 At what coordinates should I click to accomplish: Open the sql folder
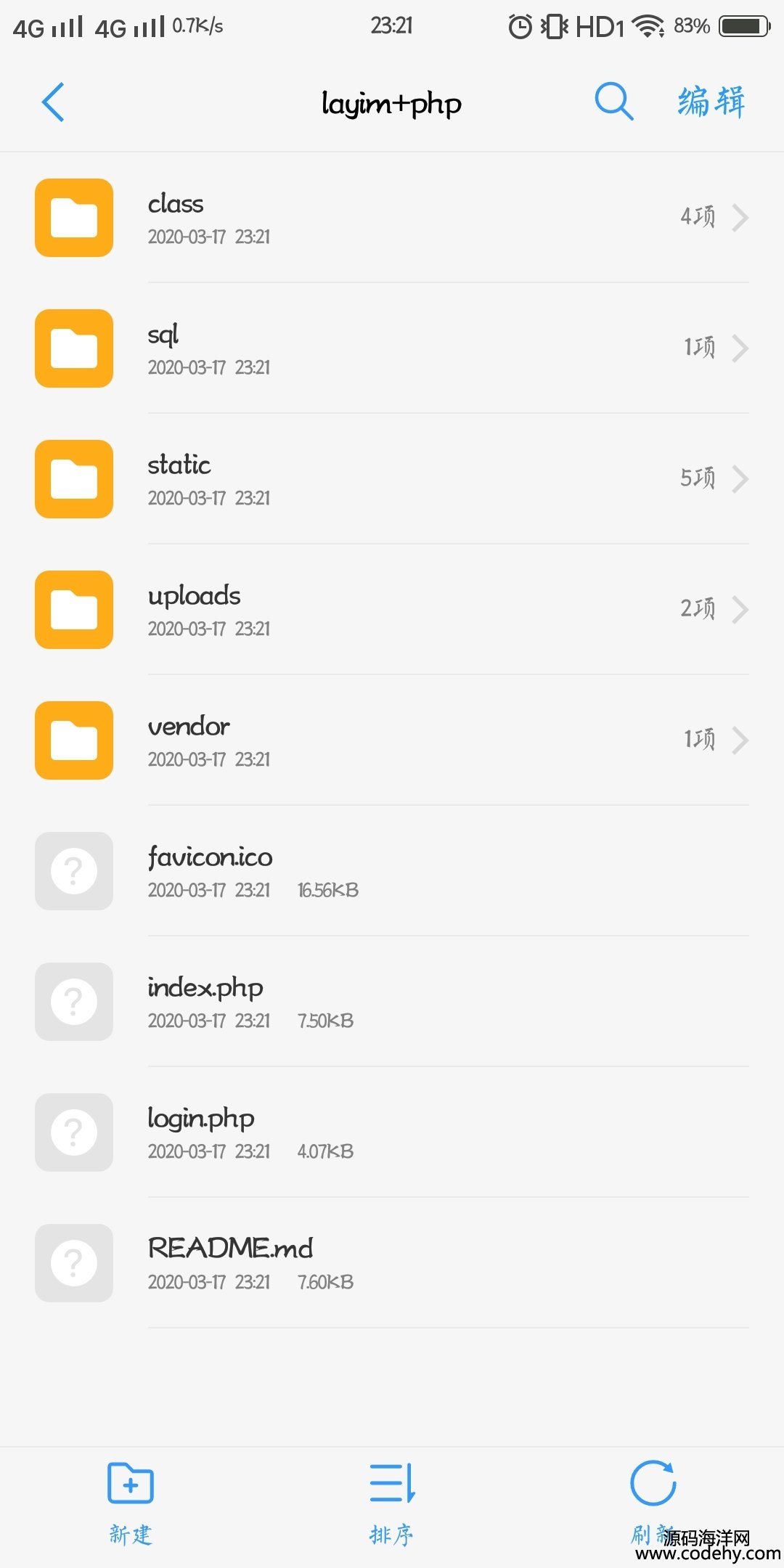point(392,348)
